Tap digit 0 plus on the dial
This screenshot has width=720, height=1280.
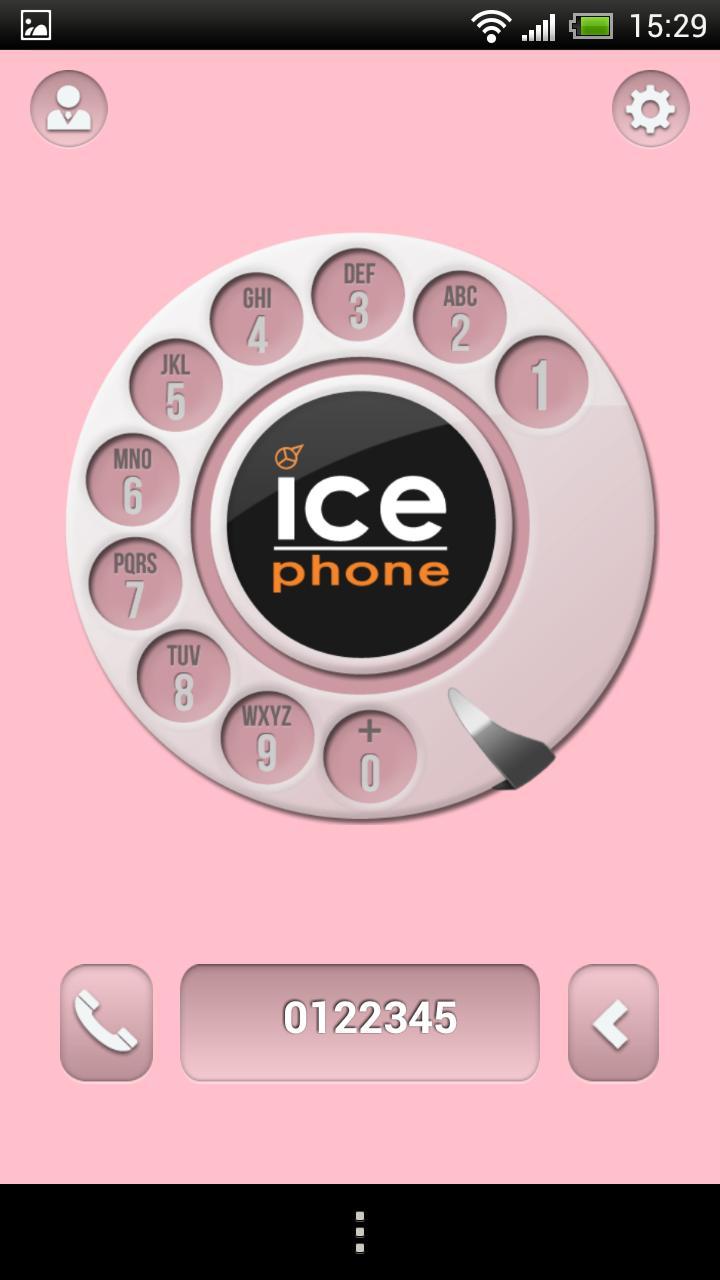(x=370, y=757)
